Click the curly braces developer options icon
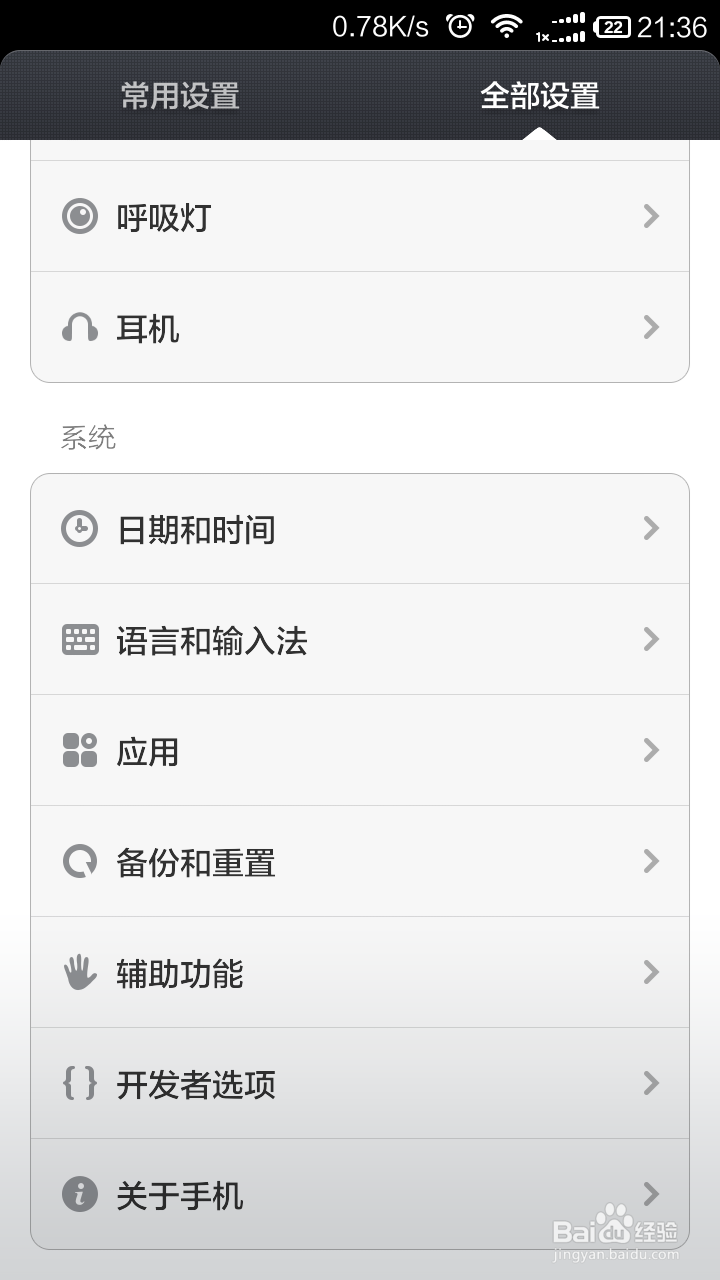Viewport: 720px width, 1280px height. (82, 1083)
